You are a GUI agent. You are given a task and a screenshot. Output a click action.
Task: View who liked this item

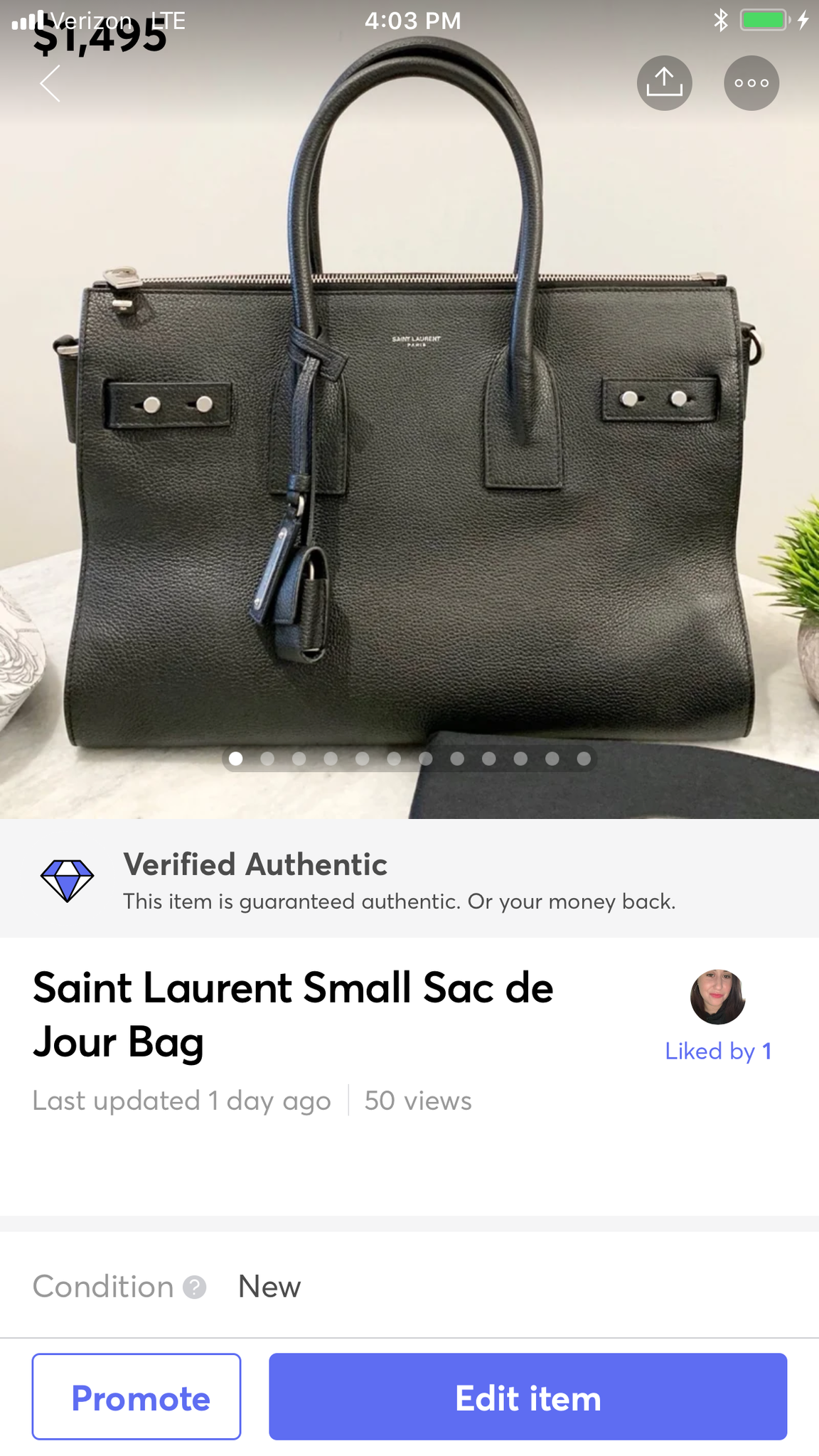click(x=718, y=1051)
